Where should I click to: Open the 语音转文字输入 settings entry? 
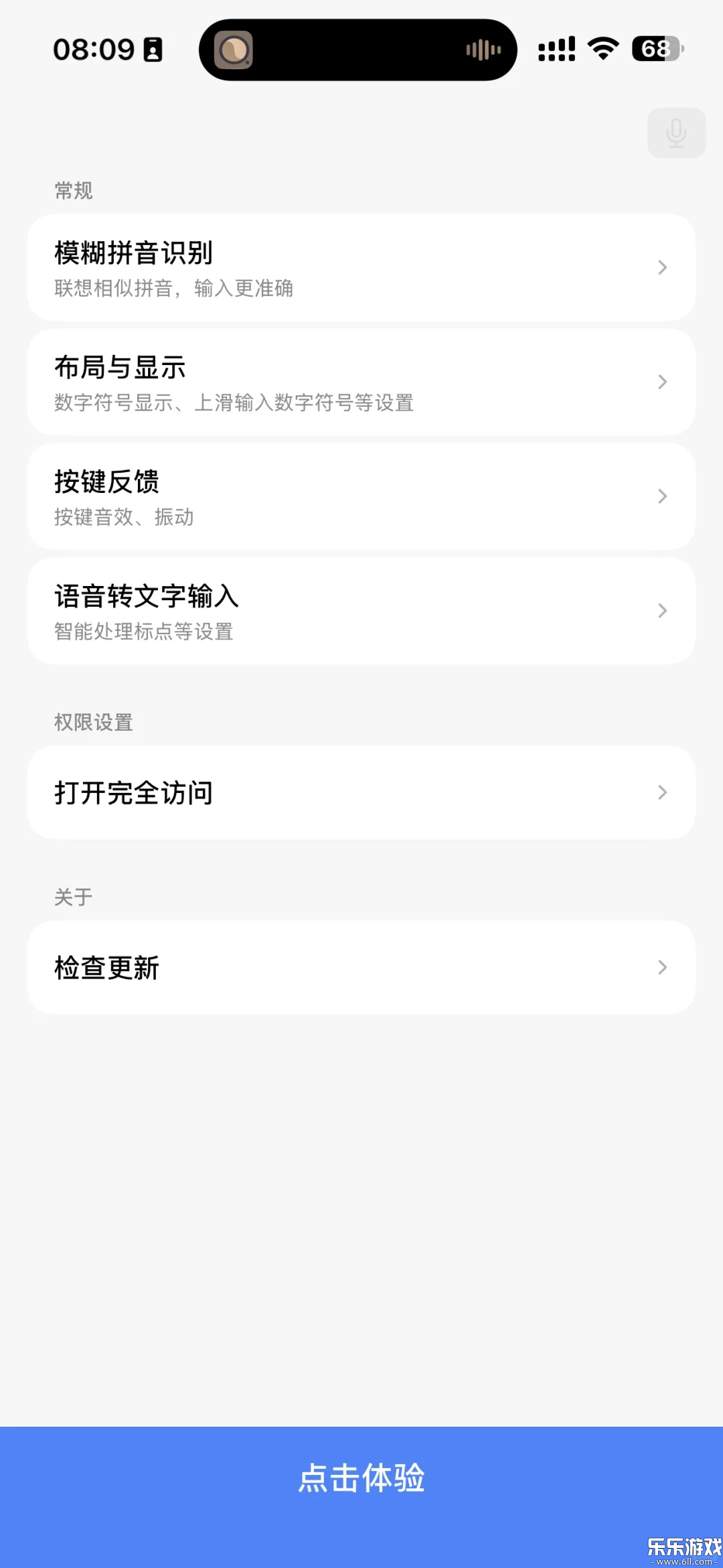tap(361, 610)
